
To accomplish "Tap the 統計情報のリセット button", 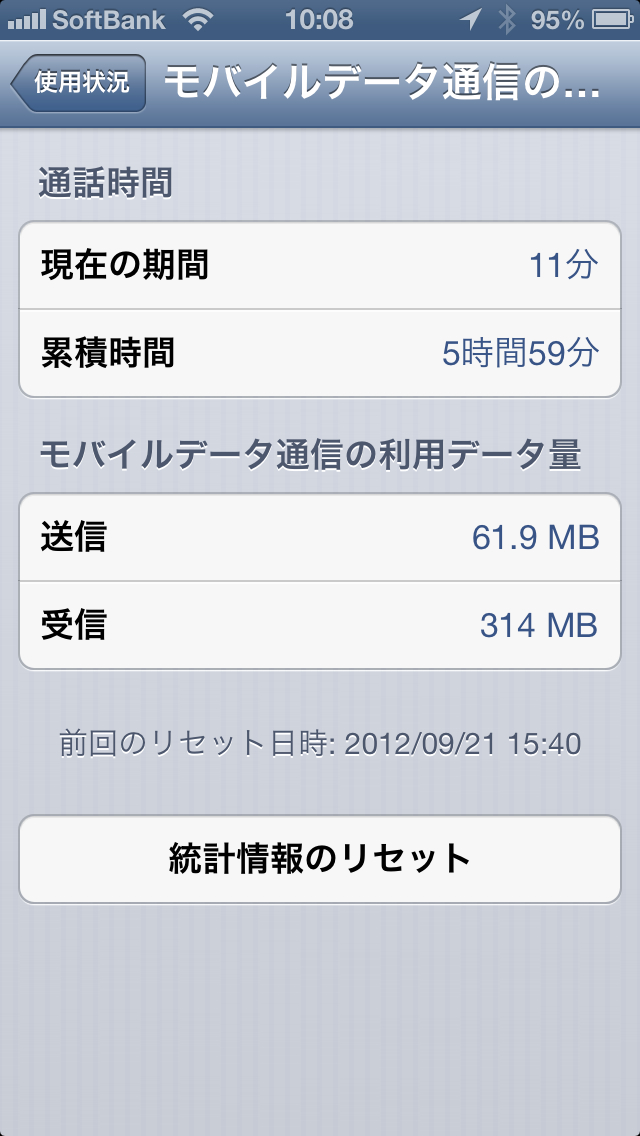I will click(320, 859).
